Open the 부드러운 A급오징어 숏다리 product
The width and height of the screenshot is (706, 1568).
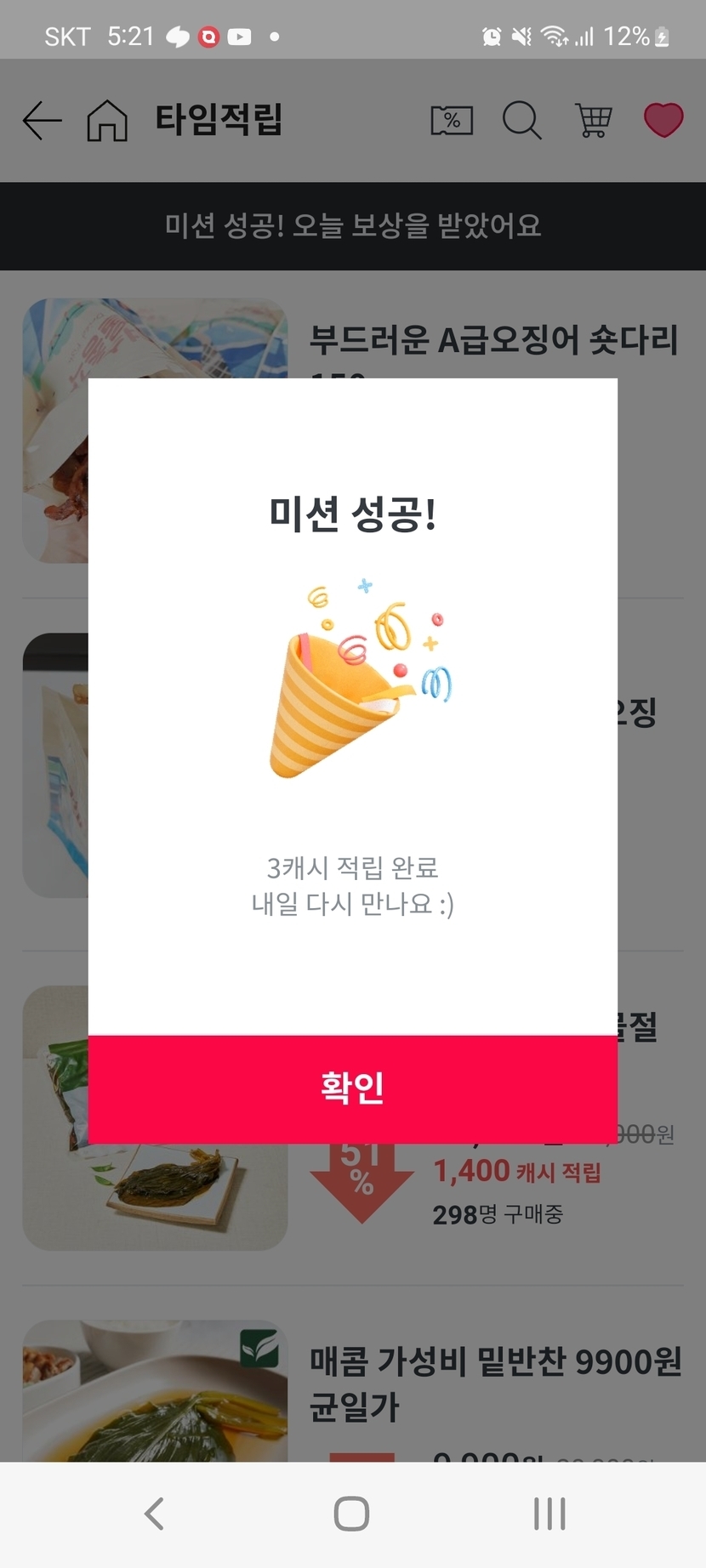tap(493, 340)
